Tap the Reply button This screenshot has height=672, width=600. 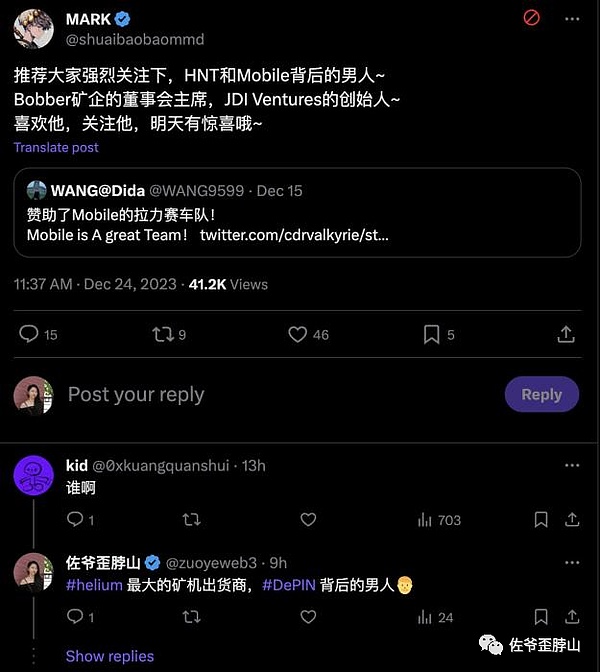(x=541, y=395)
